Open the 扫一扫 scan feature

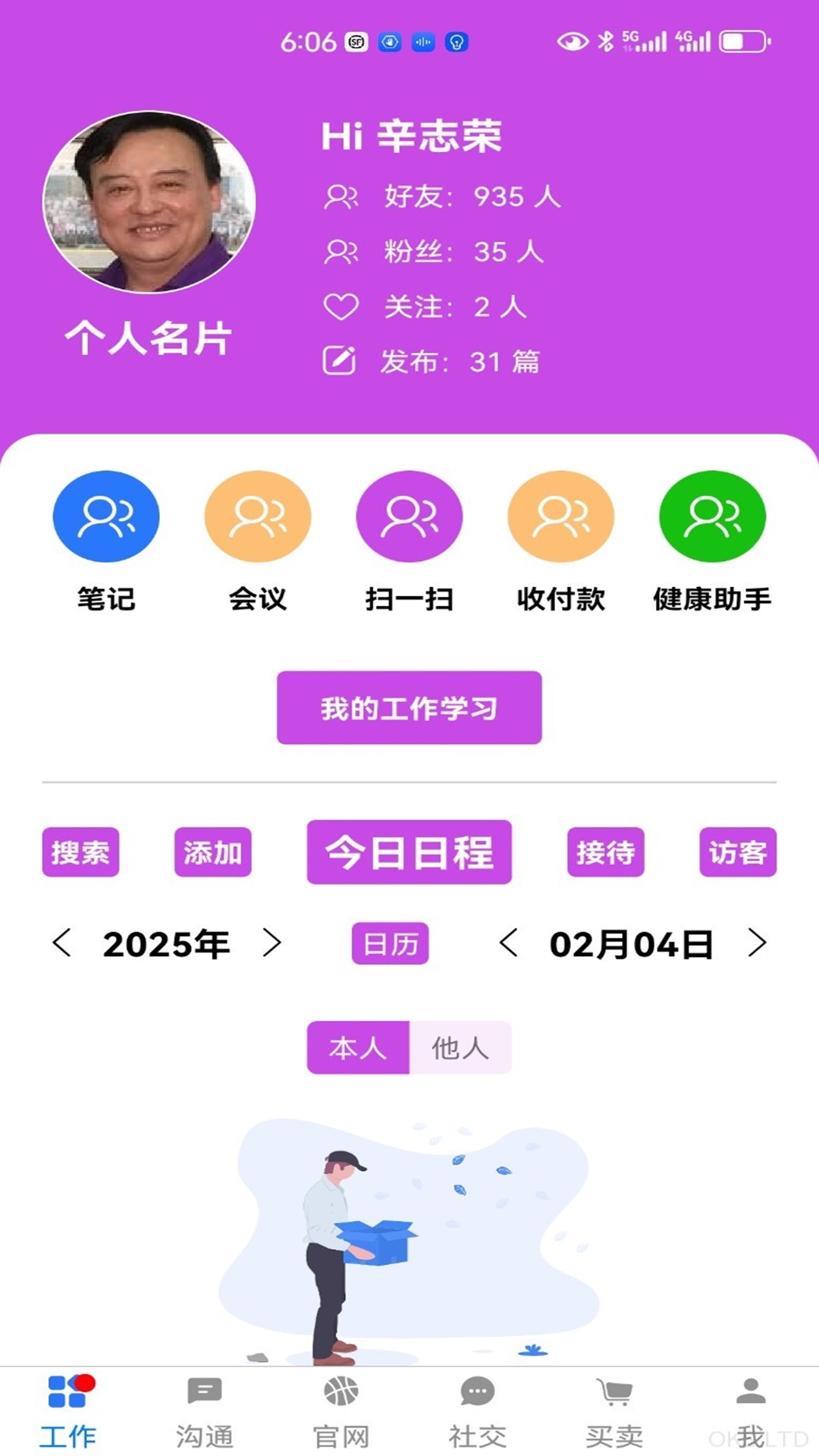(409, 516)
